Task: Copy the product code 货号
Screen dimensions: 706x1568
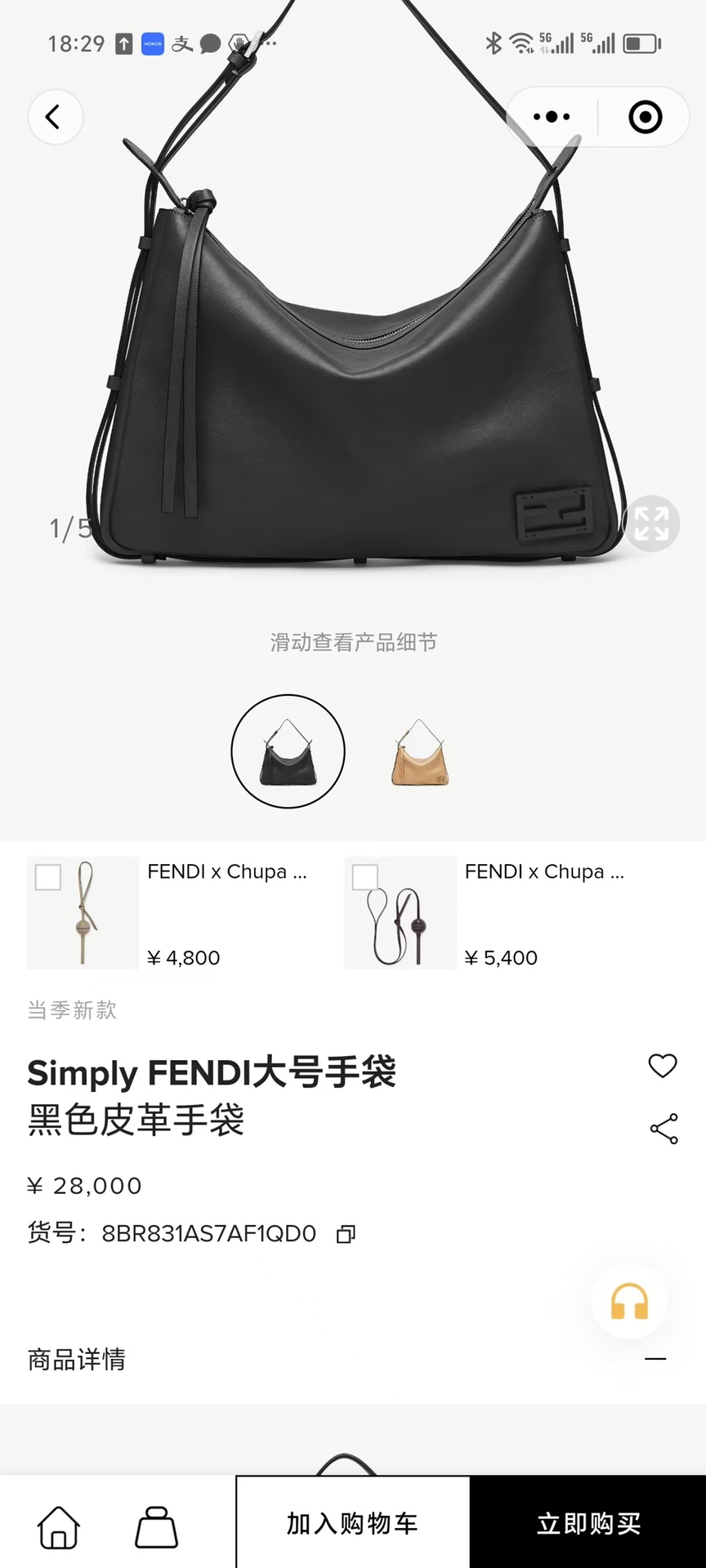Action: [x=346, y=1234]
